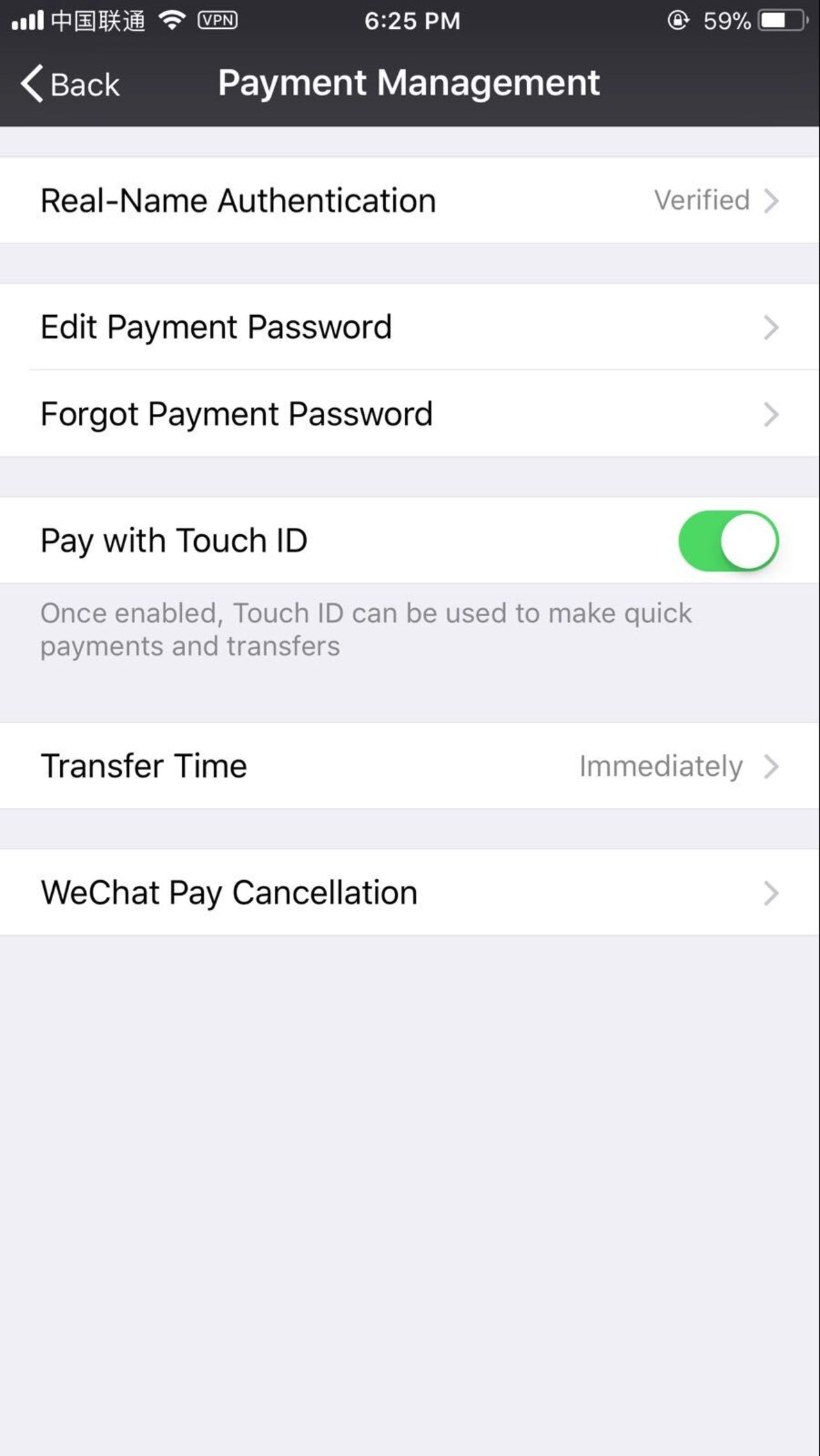This screenshot has height=1456, width=820.
Task: Open Edit Payment Password
Action: pos(410,327)
